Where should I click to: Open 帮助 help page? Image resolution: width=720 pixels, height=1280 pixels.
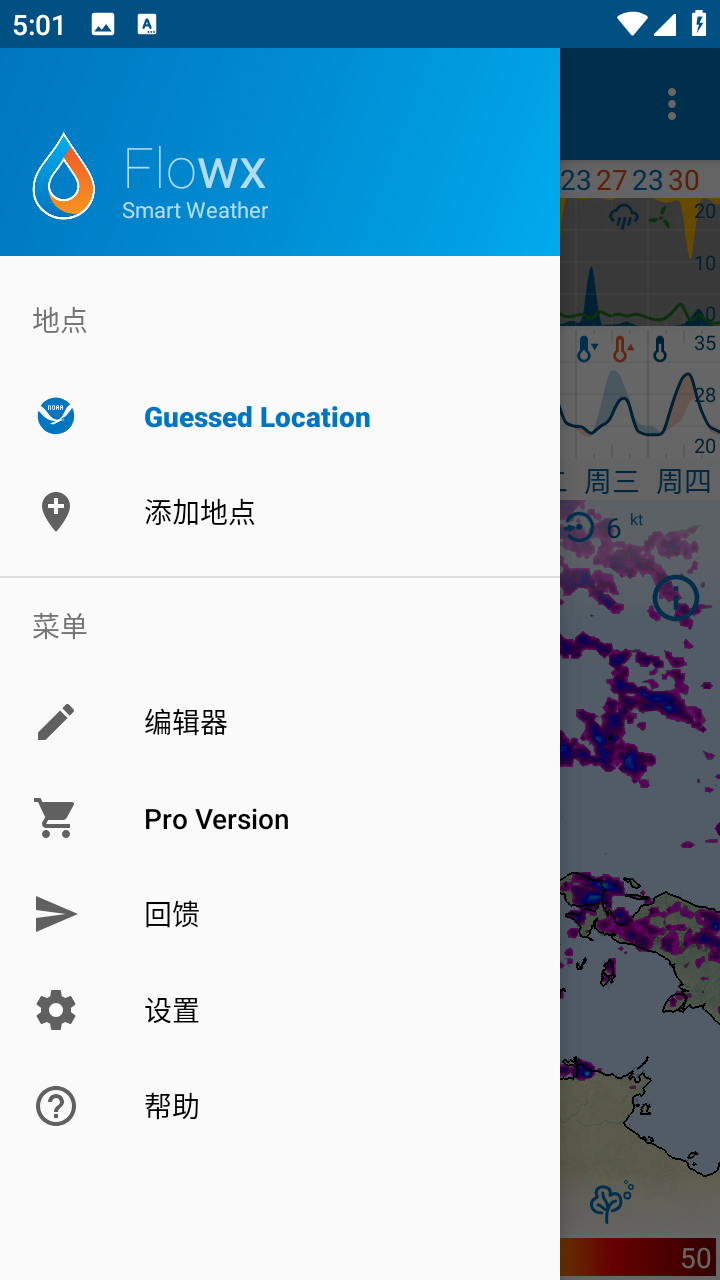click(x=172, y=1106)
